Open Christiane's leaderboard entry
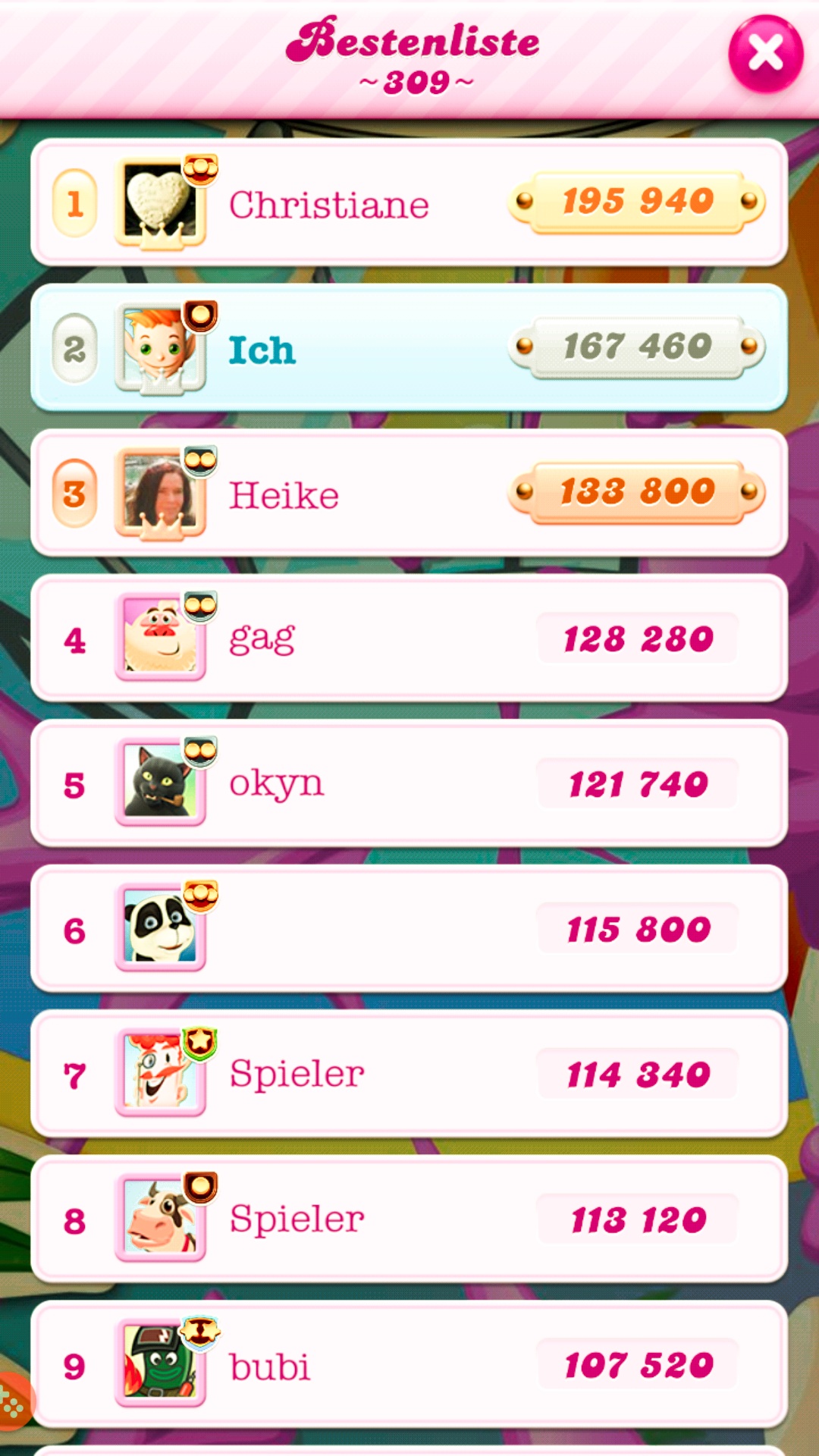This screenshot has height=1456, width=819. 409,203
